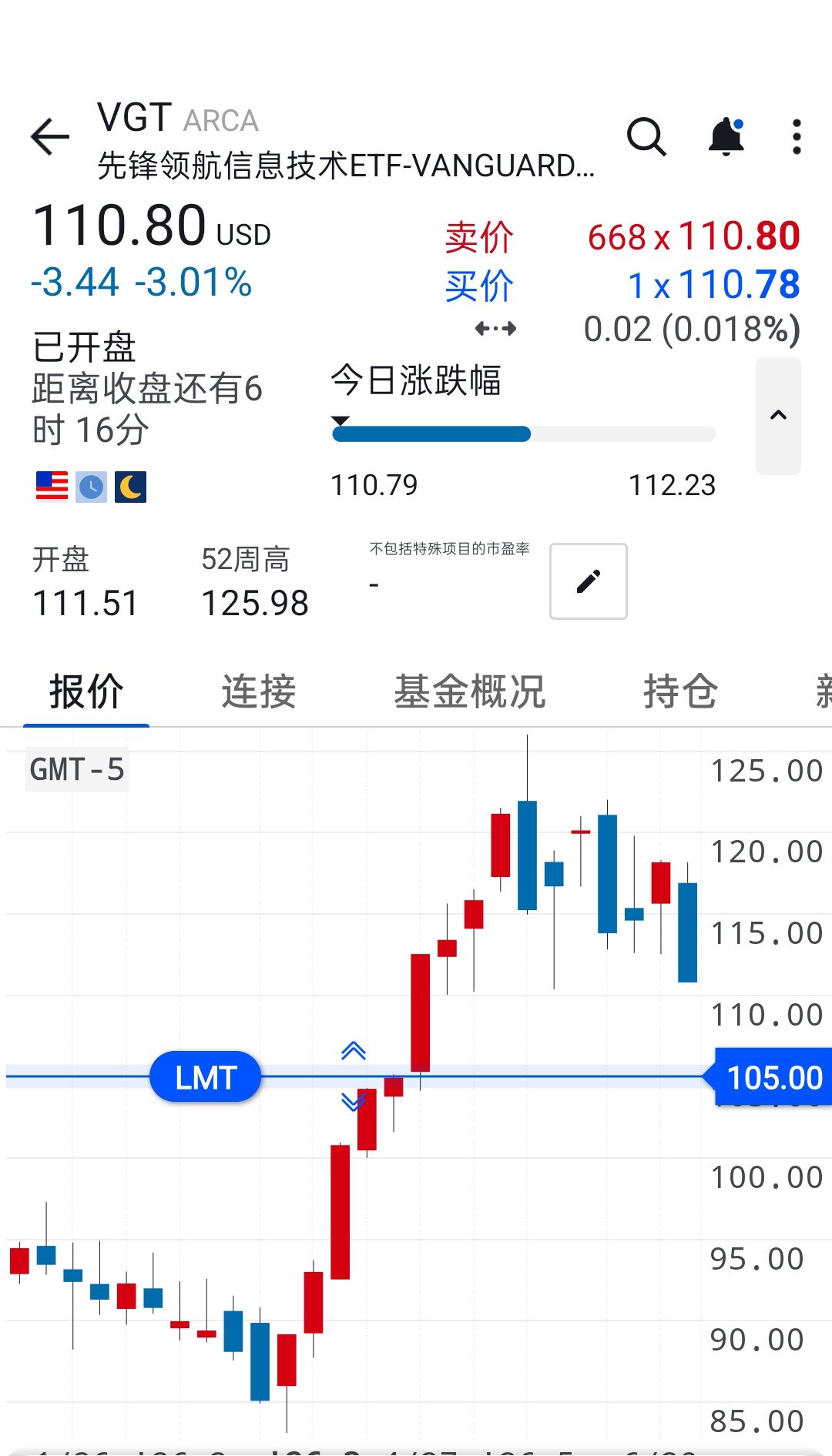Switch to the 基金概况 tab
The height and width of the screenshot is (1456, 832).
(469, 691)
